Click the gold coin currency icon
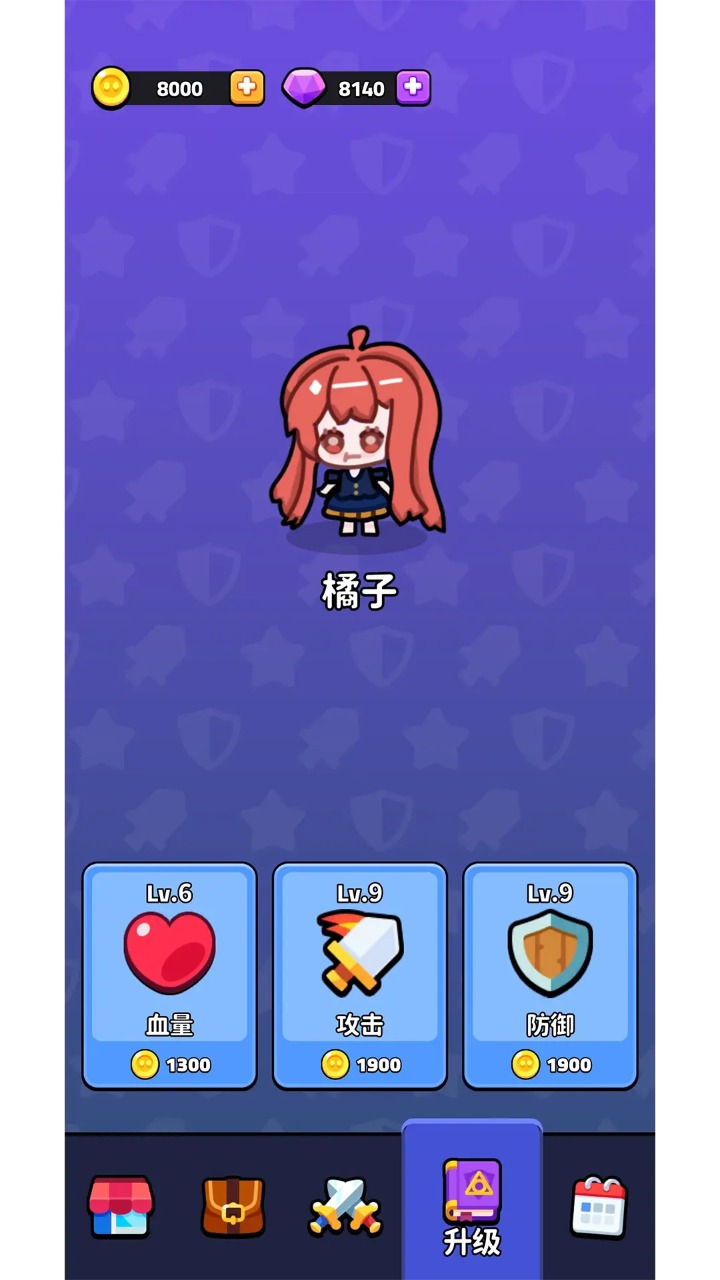 110,87
